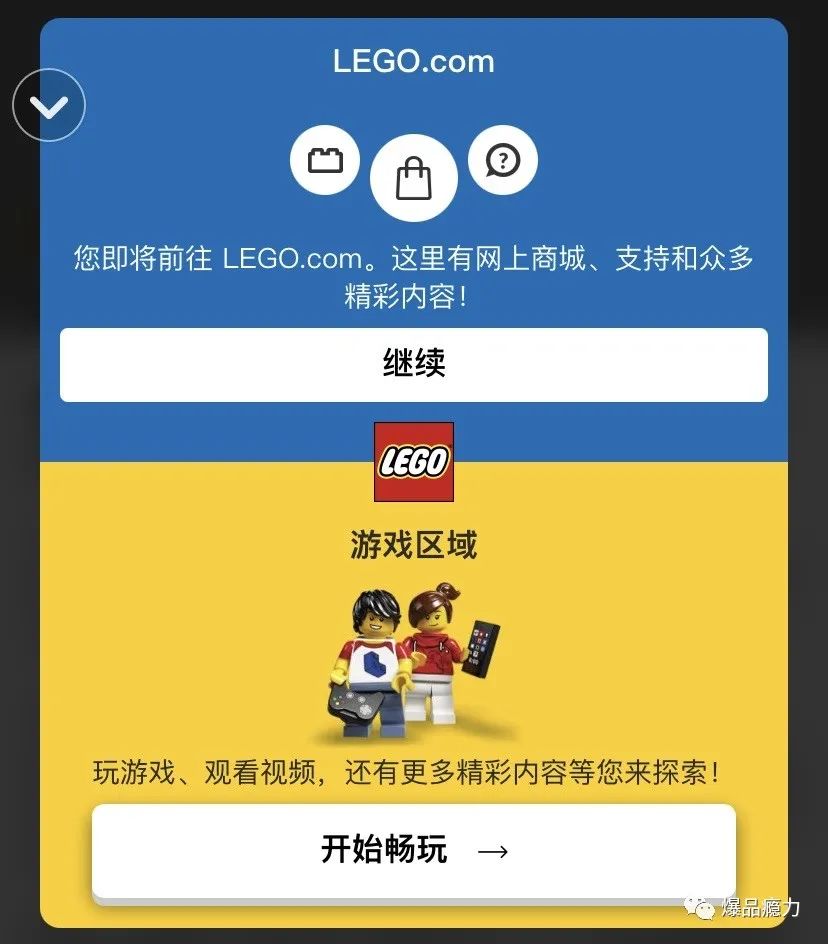Click the question mark chat bubble icon

point(503,159)
